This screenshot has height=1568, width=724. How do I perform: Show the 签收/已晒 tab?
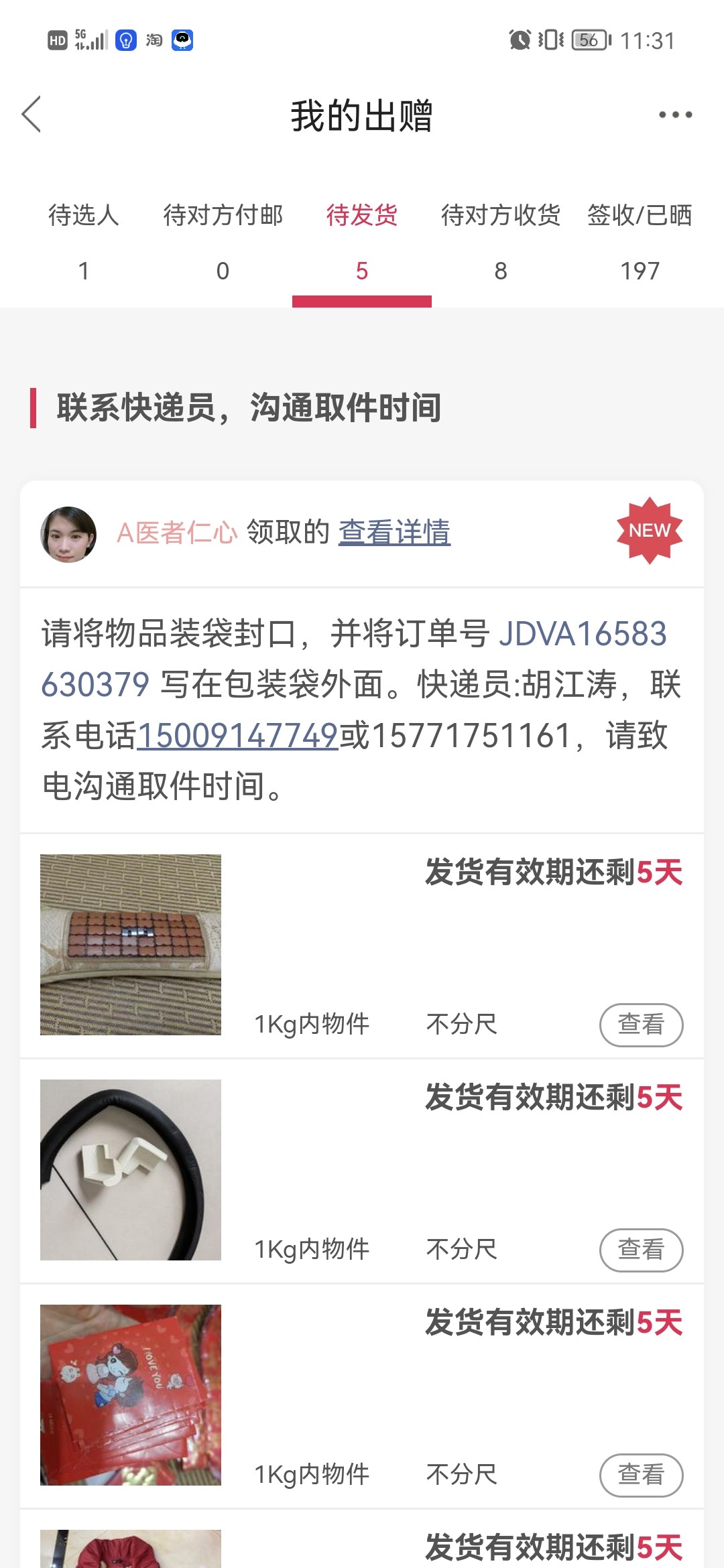(640, 241)
